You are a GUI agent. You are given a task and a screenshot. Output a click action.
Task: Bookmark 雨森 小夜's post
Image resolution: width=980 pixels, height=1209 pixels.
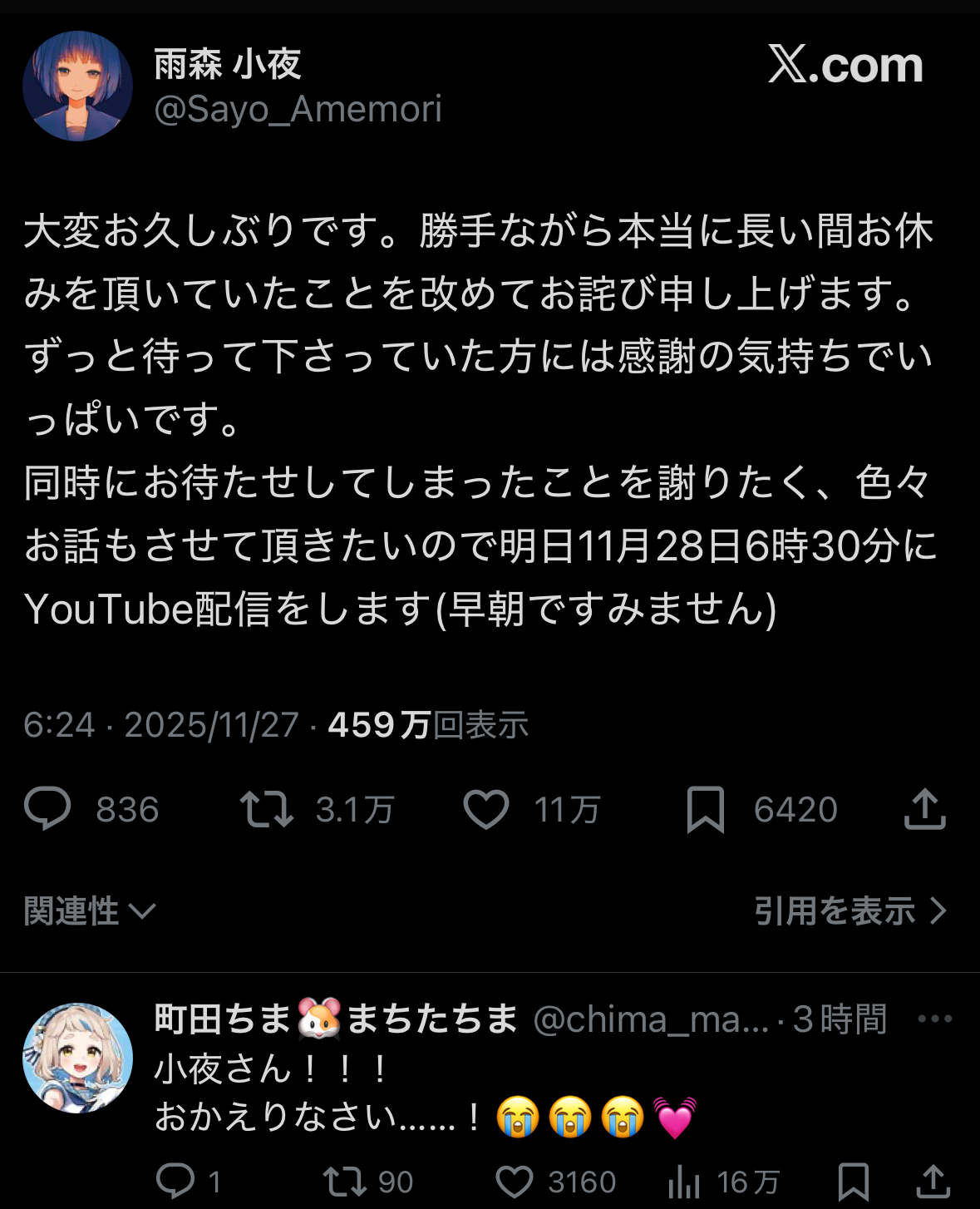(705, 809)
